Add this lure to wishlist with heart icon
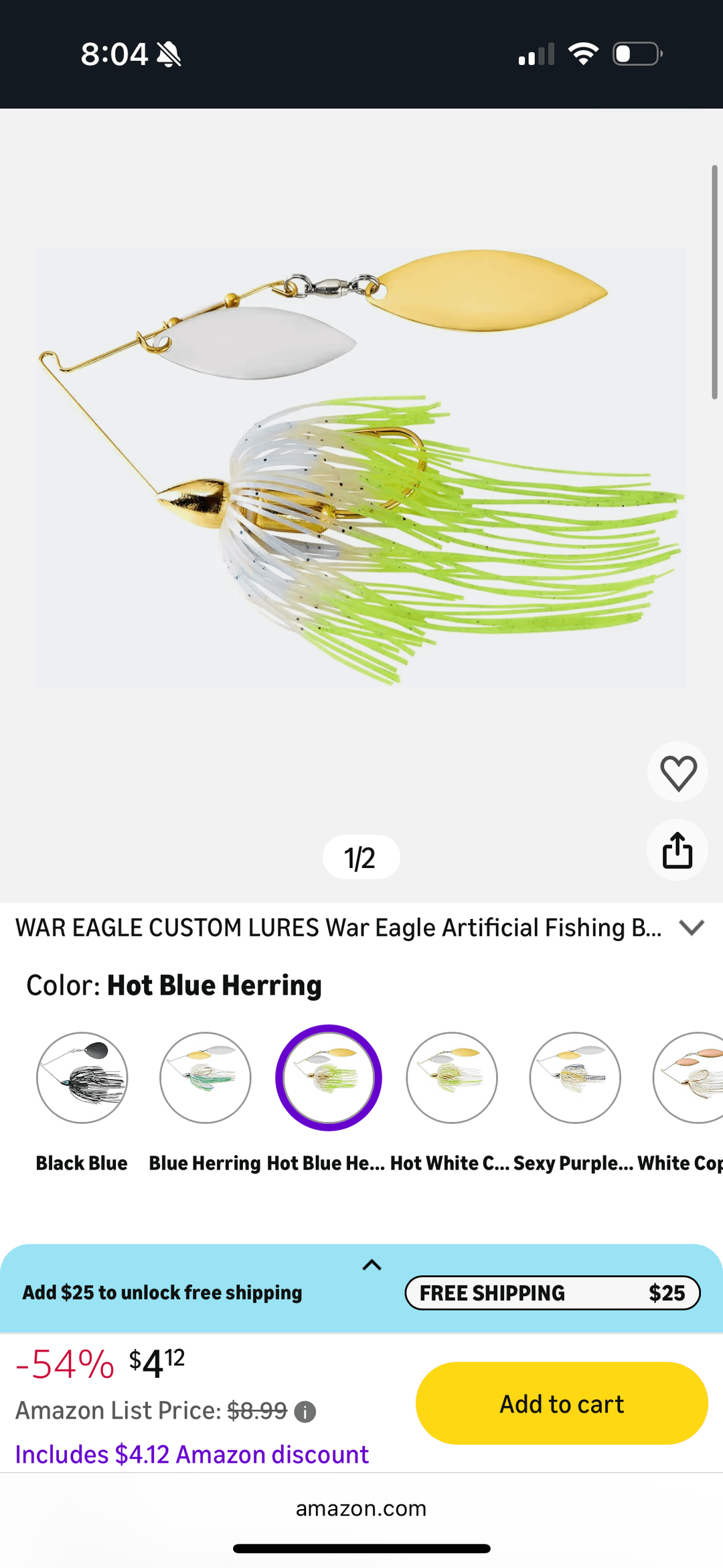 [678, 772]
